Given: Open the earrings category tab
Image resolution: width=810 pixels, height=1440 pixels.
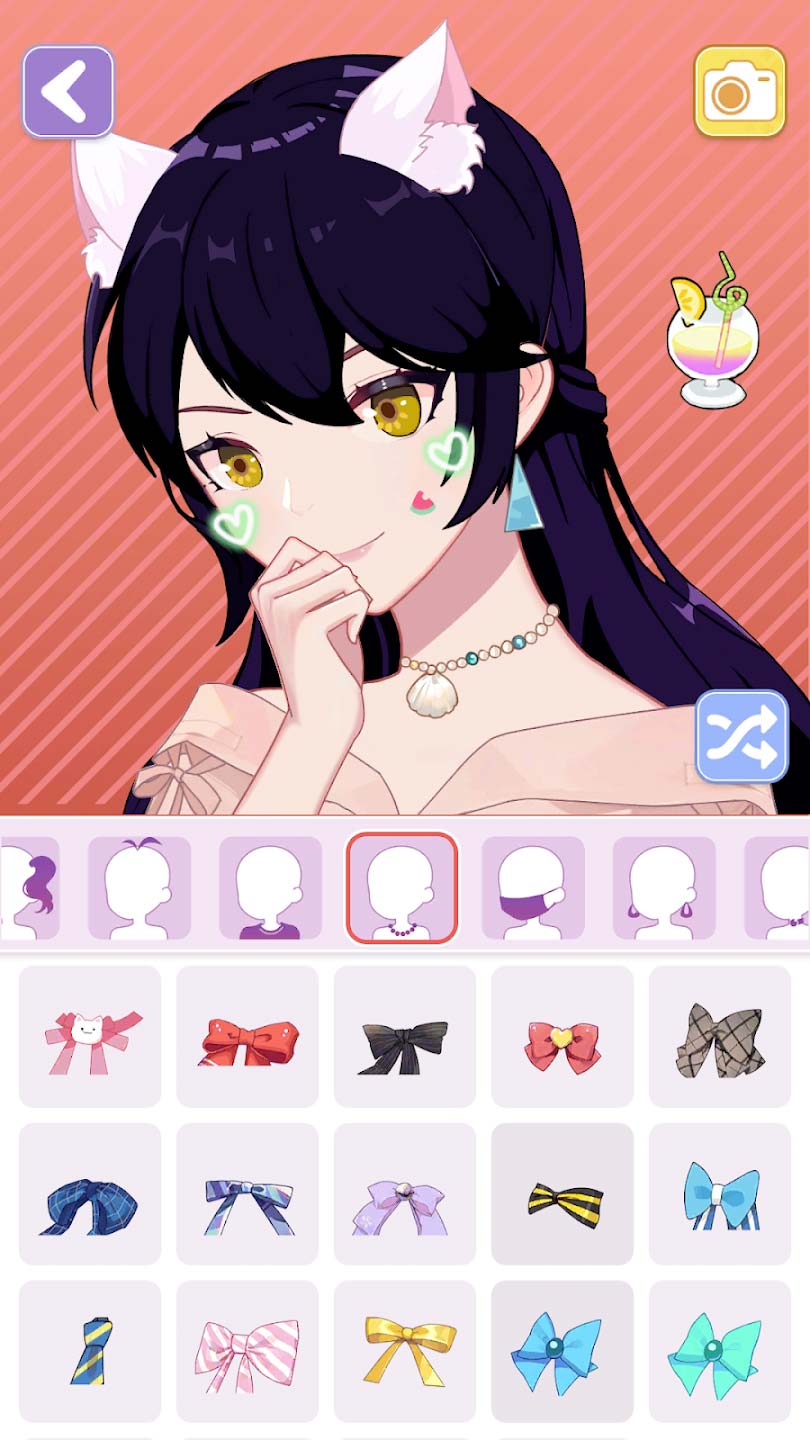Looking at the screenshot, I should coord(664,888).
